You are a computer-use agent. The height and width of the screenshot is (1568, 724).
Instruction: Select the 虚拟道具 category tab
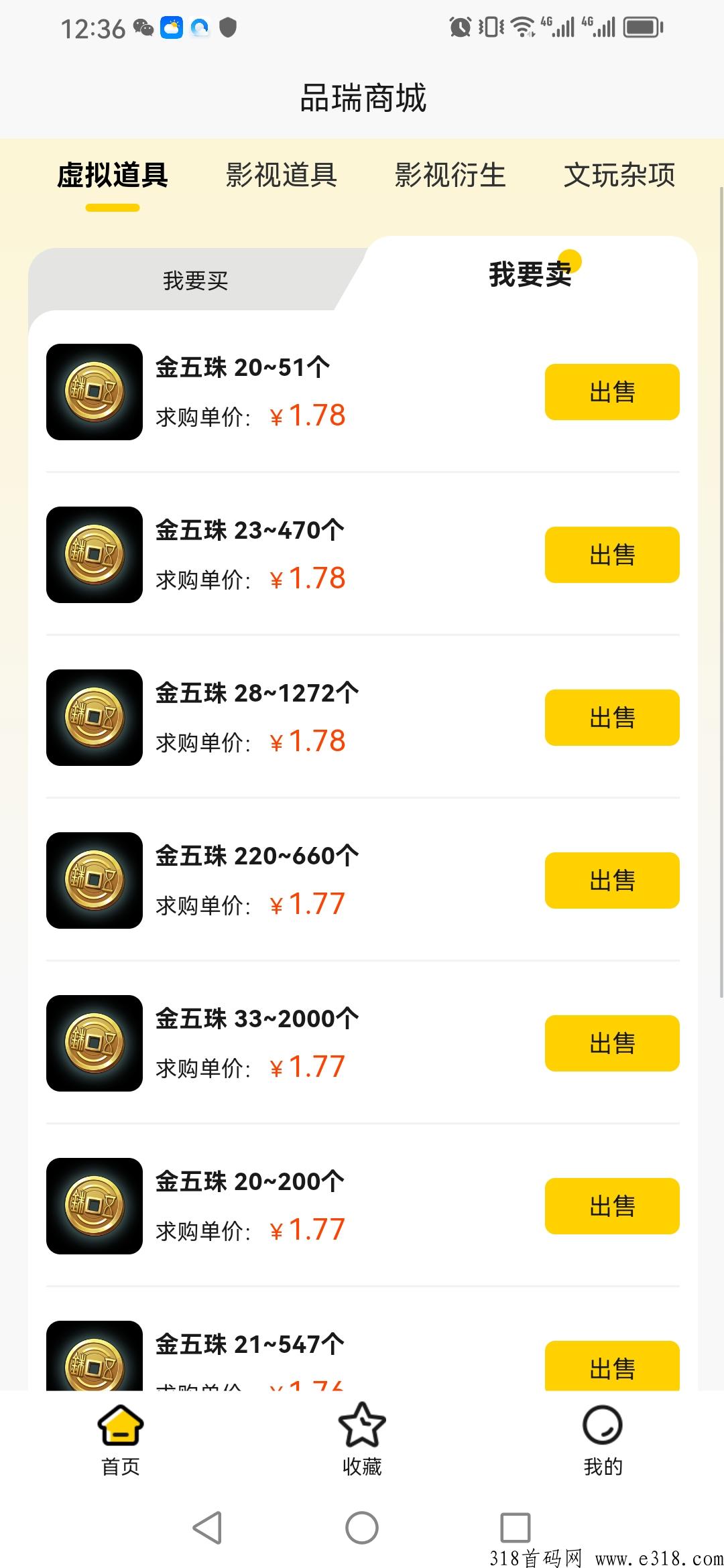[113, 176]
